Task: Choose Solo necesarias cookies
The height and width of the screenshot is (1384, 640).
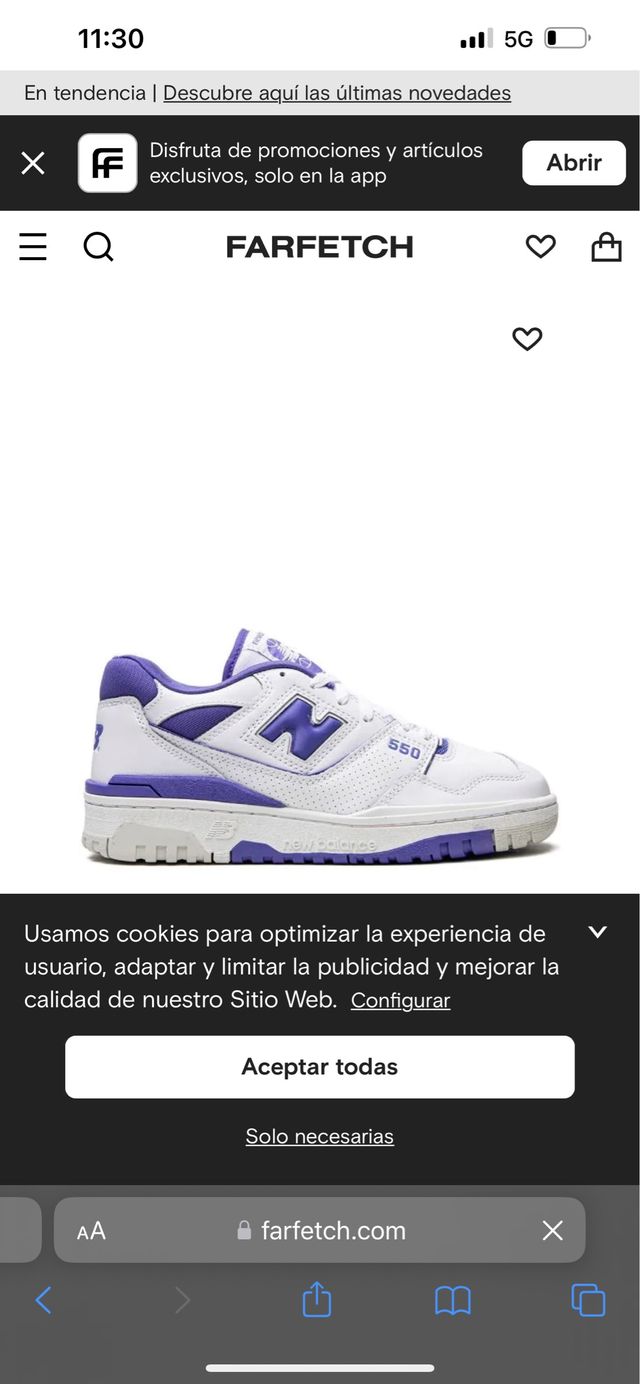Action: (320, 1136)
